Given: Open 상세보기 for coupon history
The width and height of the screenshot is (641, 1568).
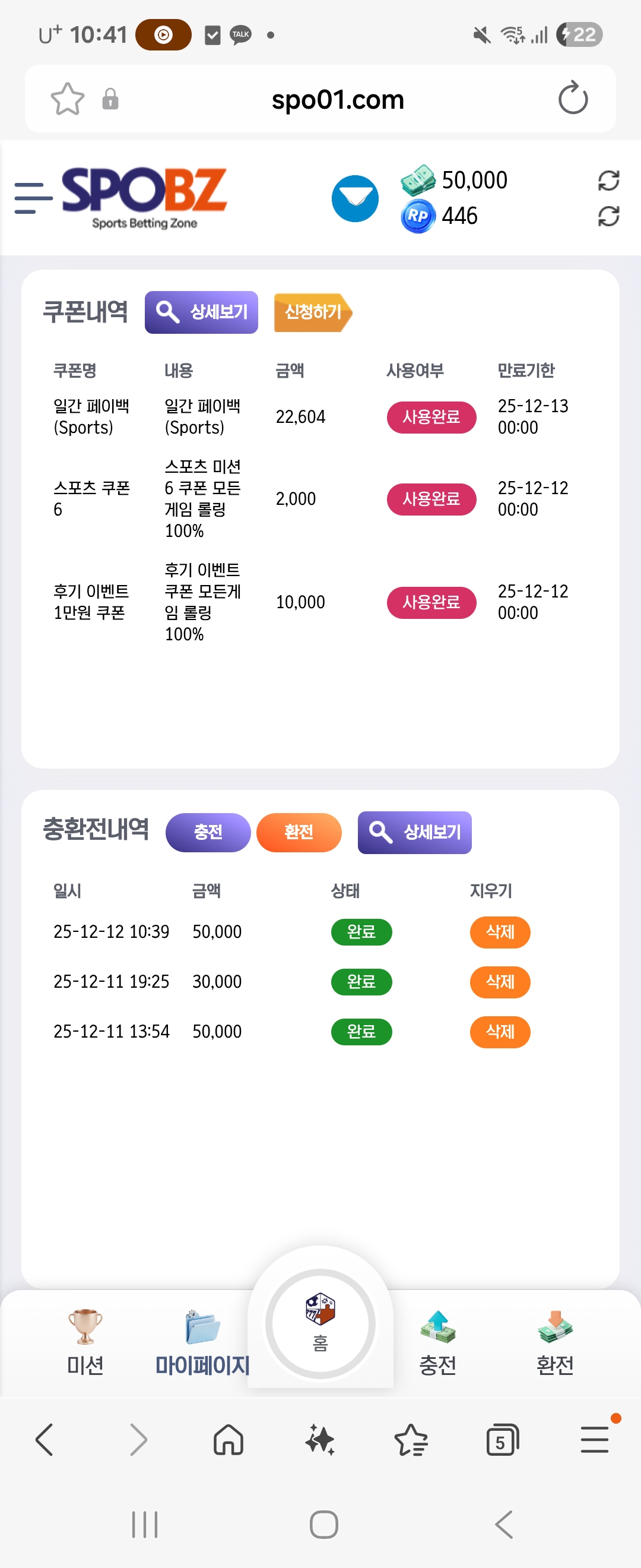Looking at the screenshot, I should [201, 312].
